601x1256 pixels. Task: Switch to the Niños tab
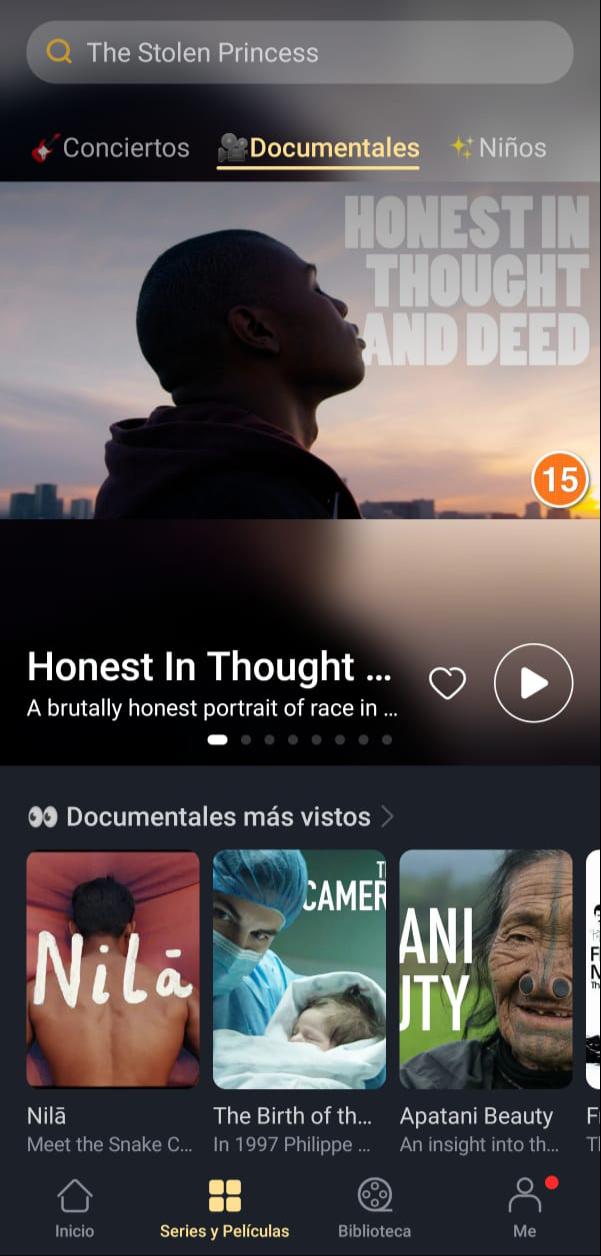[x=498, y=148]
